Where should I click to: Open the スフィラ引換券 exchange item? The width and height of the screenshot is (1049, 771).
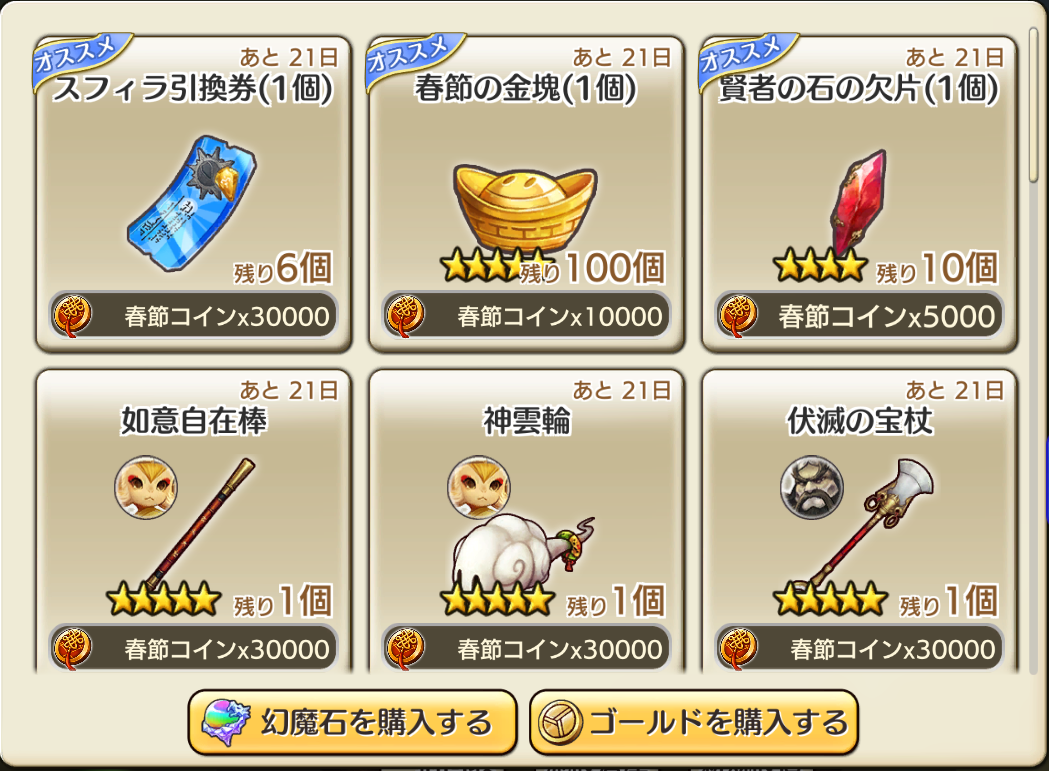coord(193,195)
